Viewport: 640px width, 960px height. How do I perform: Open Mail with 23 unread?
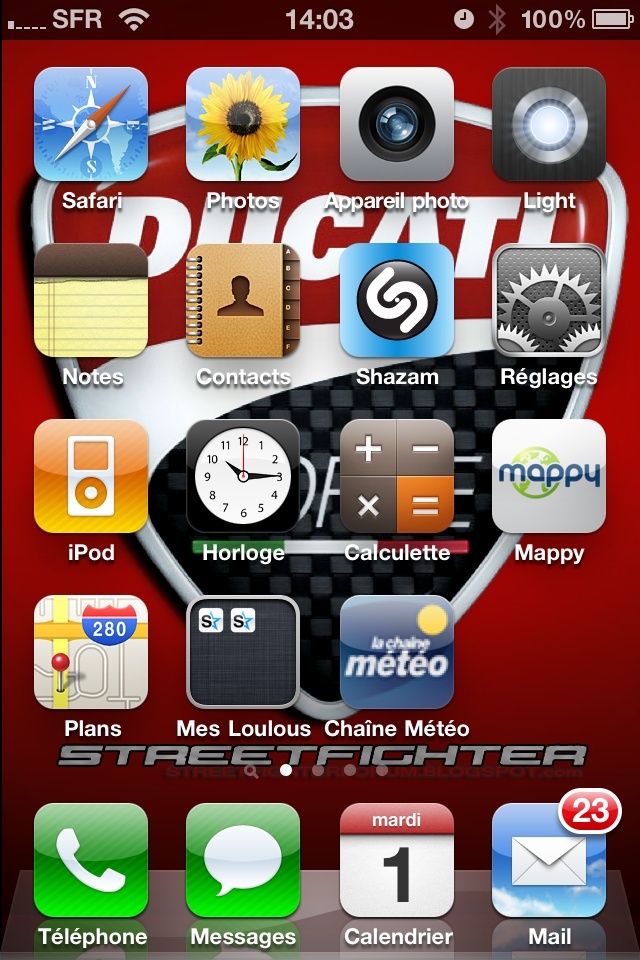coord(549,860)
